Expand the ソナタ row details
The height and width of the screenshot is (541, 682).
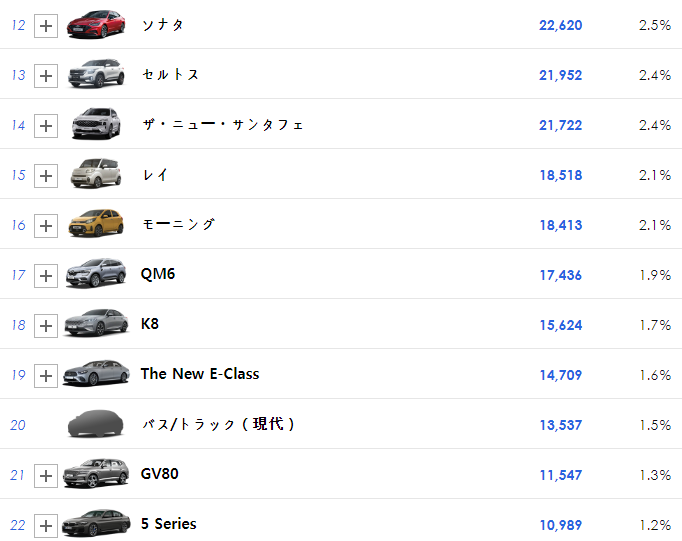(46, 25)
